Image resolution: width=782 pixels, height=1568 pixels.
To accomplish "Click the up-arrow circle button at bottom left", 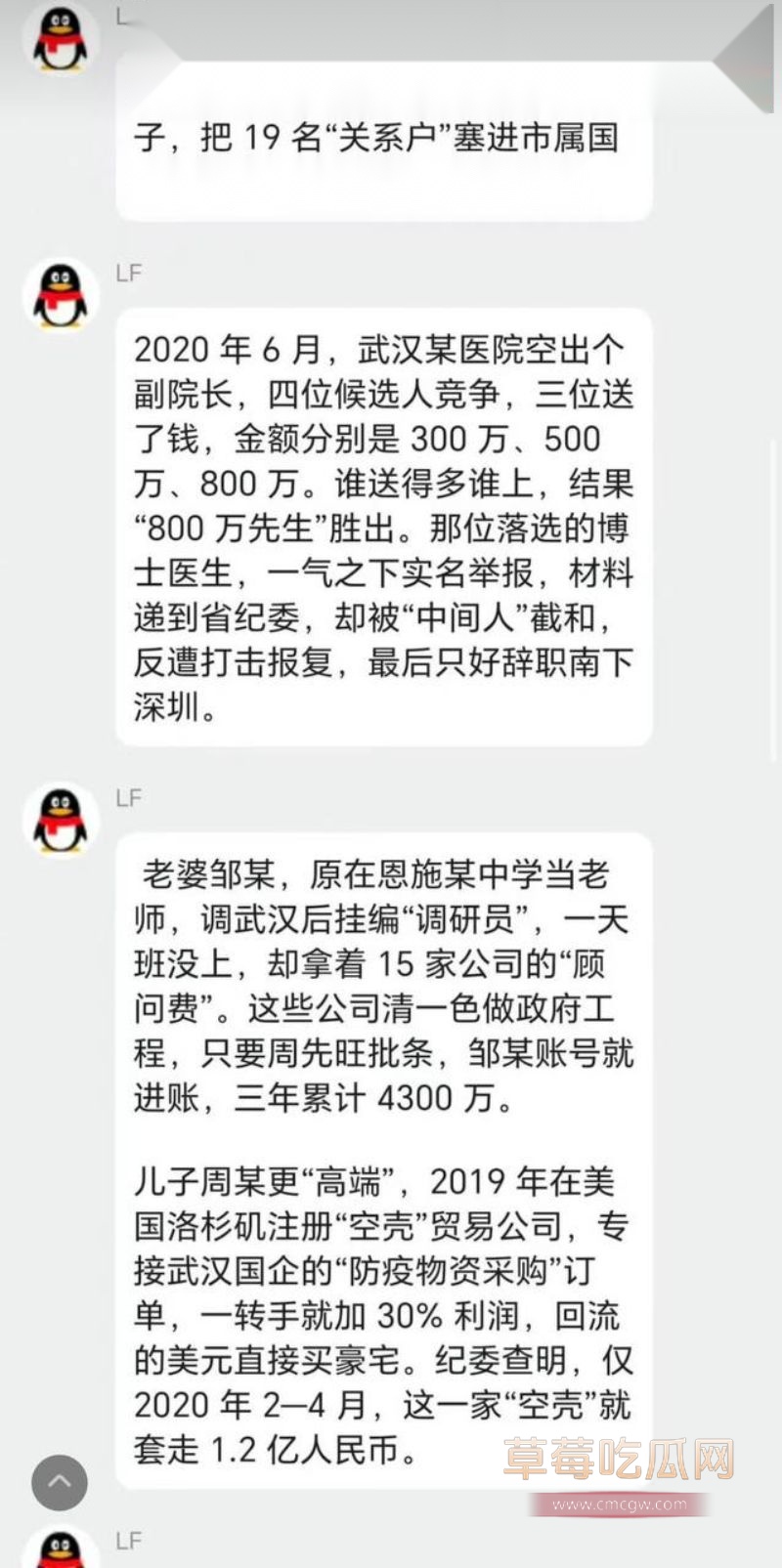I will click(x=61, y=1483).
